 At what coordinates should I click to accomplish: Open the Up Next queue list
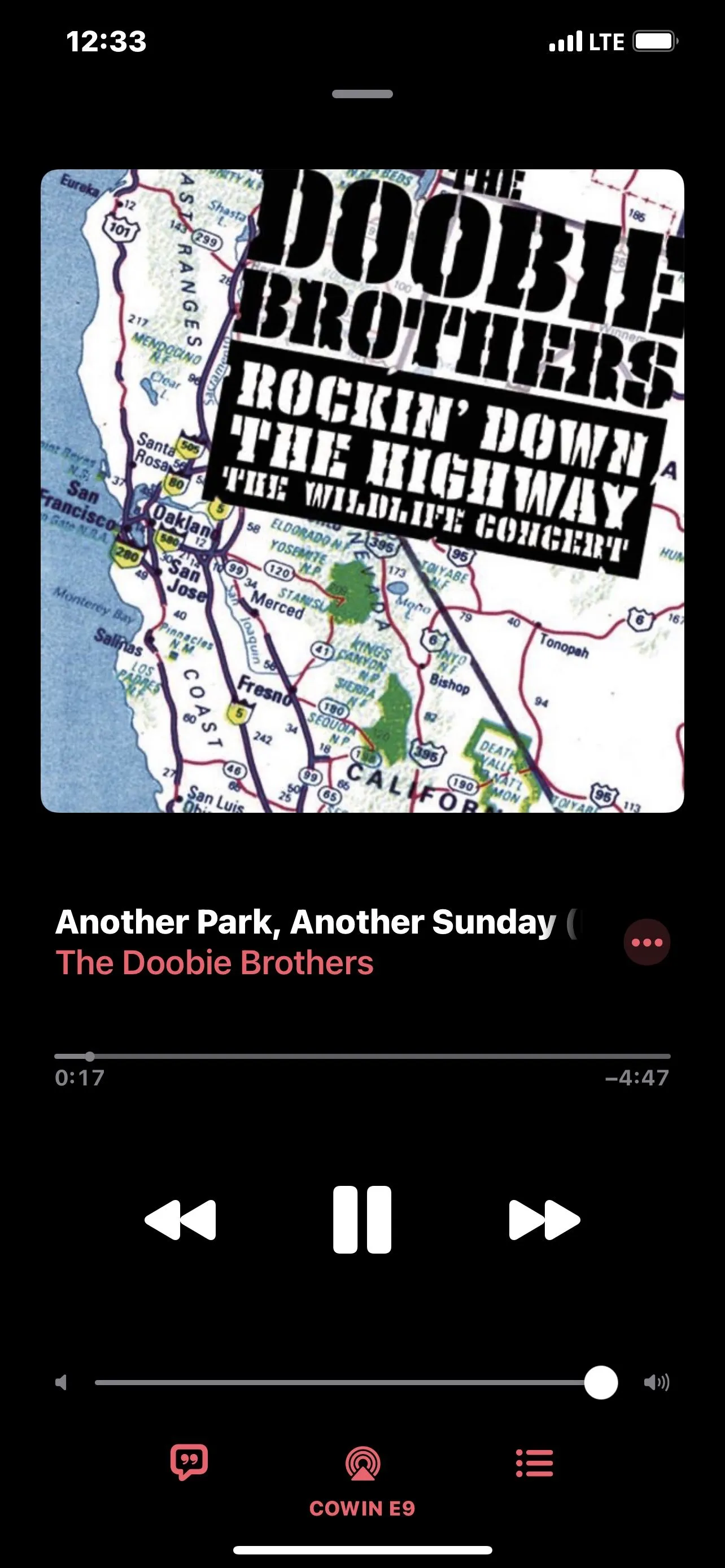tap(535, 1462)
